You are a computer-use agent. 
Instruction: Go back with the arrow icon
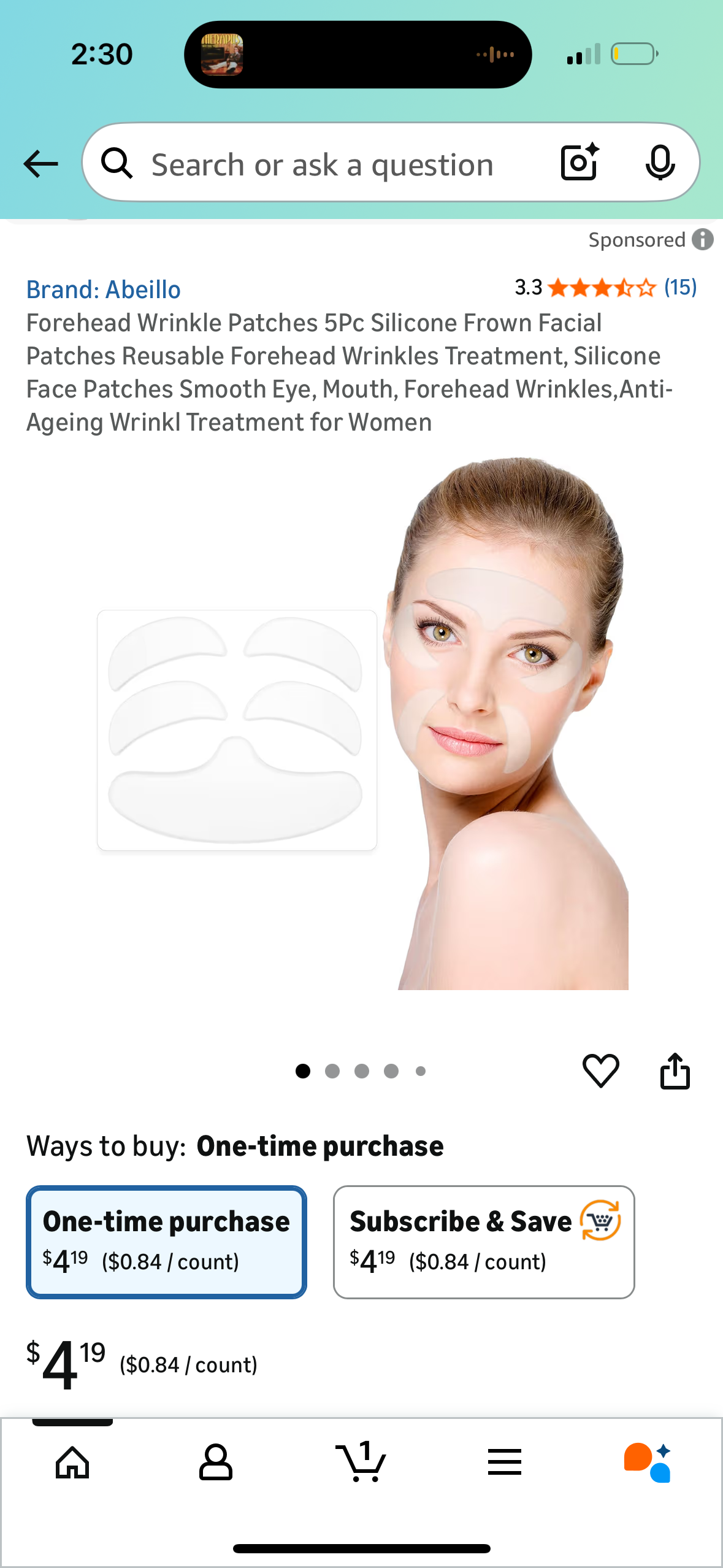(40, 164)
